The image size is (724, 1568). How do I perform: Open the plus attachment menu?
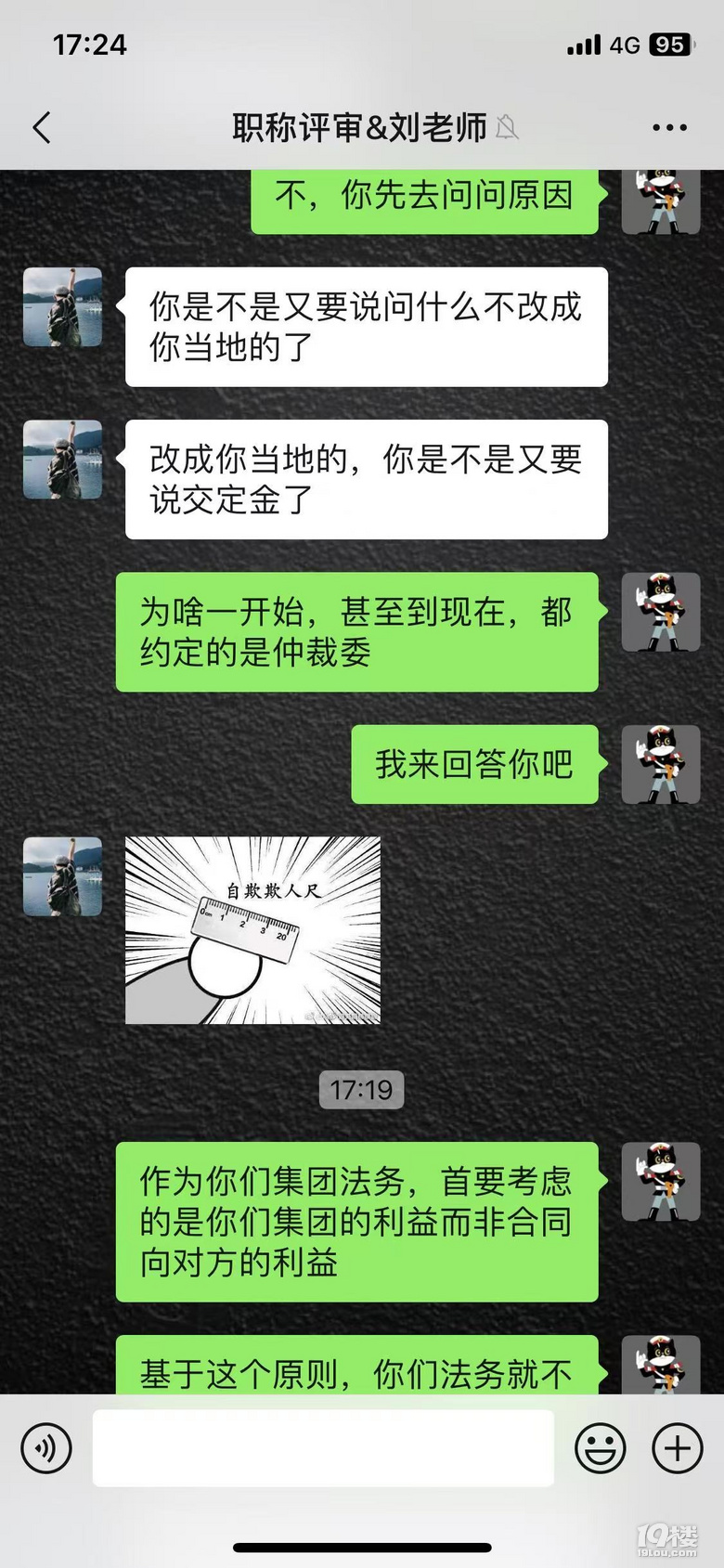point(678,1447)
